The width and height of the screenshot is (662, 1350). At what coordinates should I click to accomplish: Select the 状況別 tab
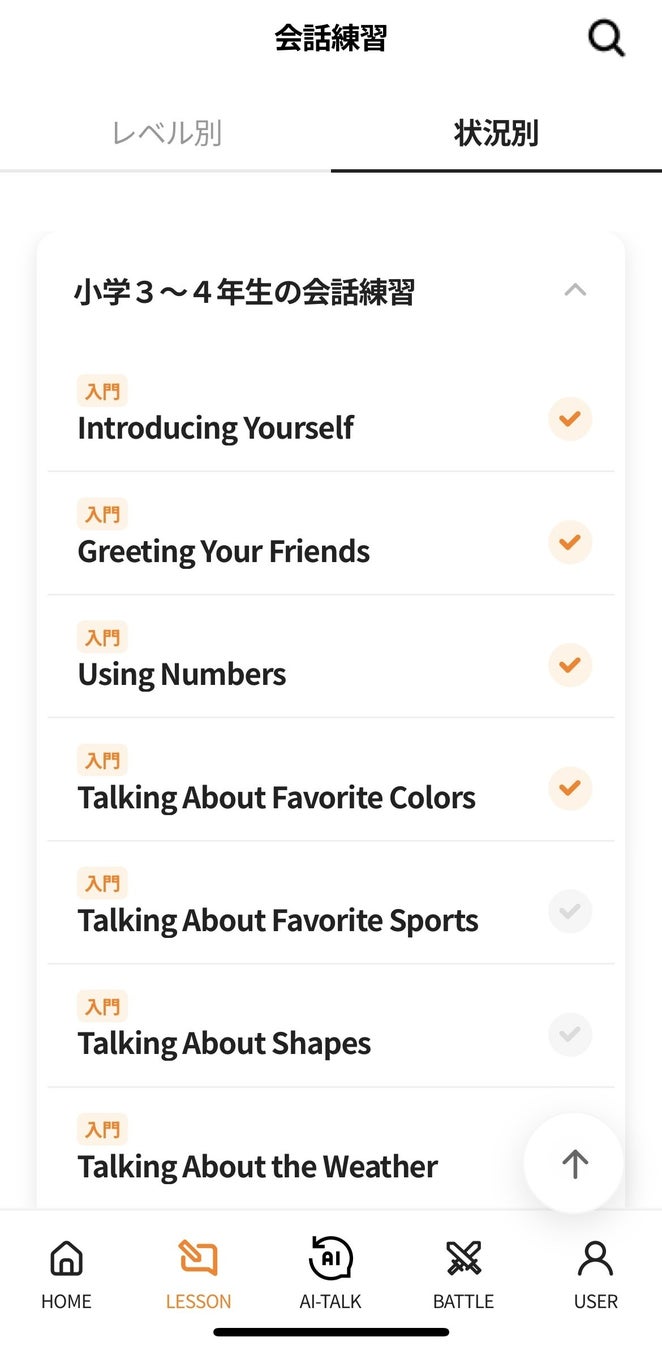(x=496, y=134)
